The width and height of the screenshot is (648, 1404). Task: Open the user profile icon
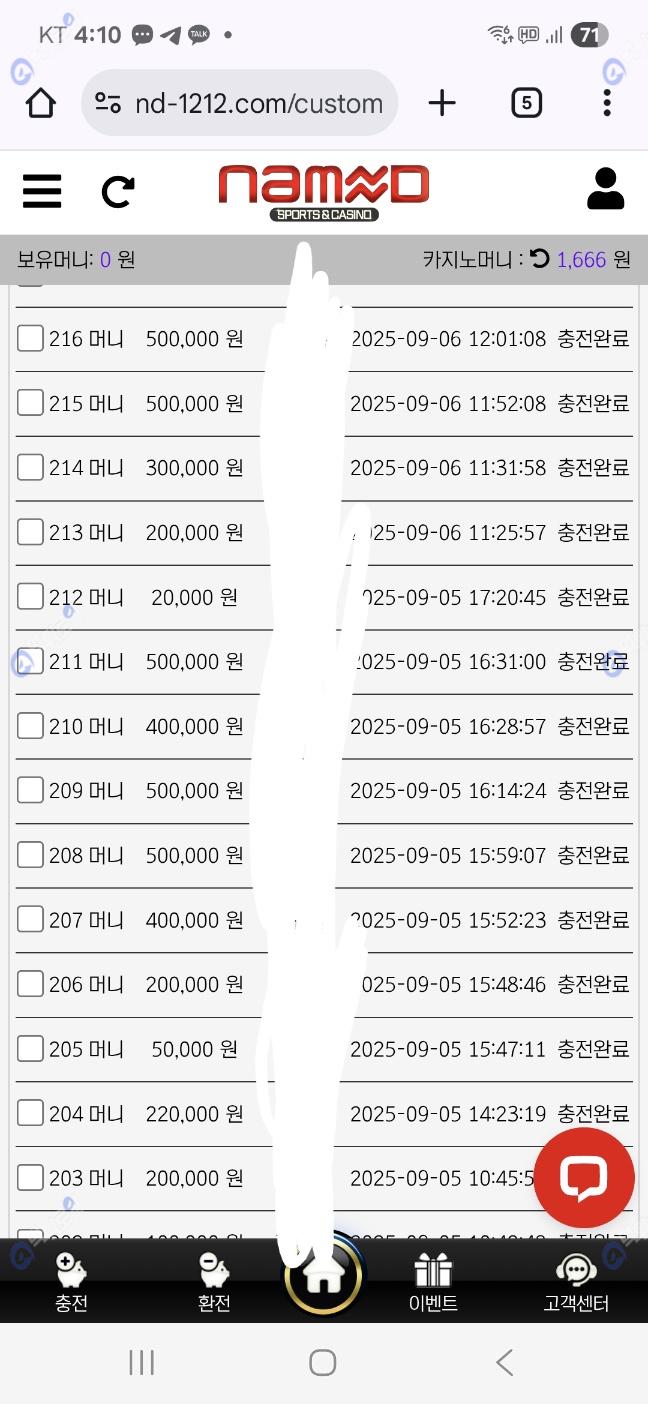[x=605, y=188]
